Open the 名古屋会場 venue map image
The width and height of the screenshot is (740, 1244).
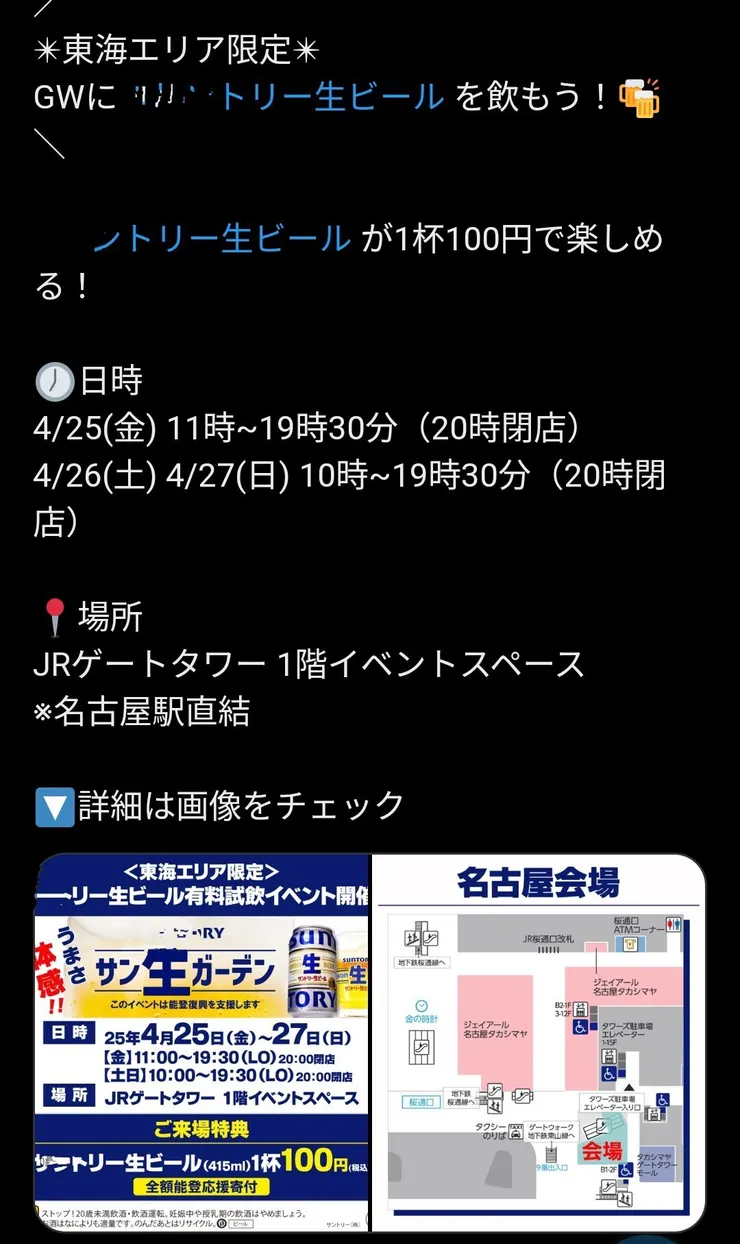[538, 1042]
